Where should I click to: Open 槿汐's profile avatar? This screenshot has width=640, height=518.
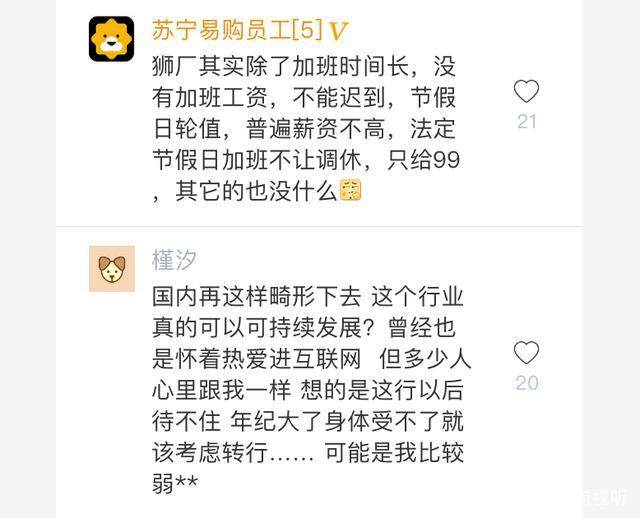(x=111, y=268)
